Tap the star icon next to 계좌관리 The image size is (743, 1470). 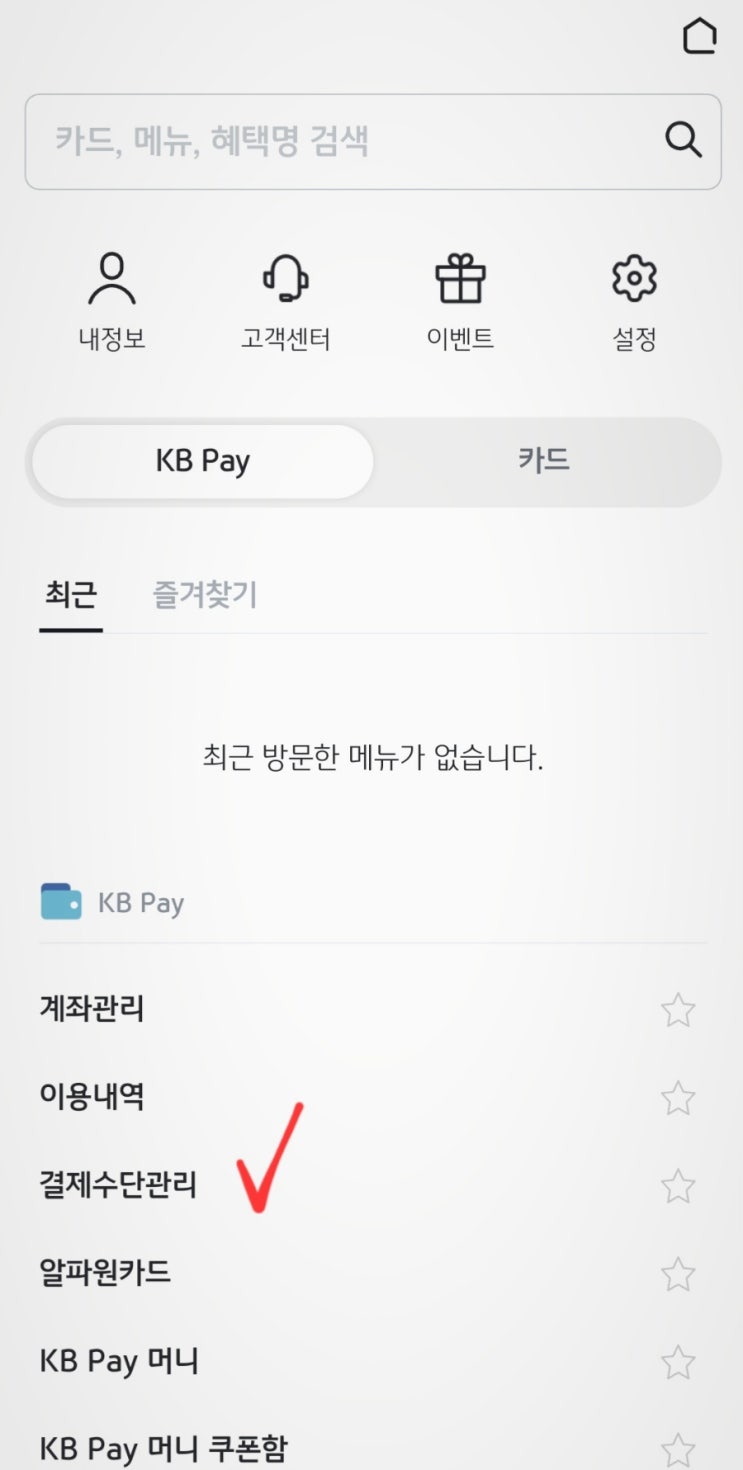click(x=678, y=1009)
